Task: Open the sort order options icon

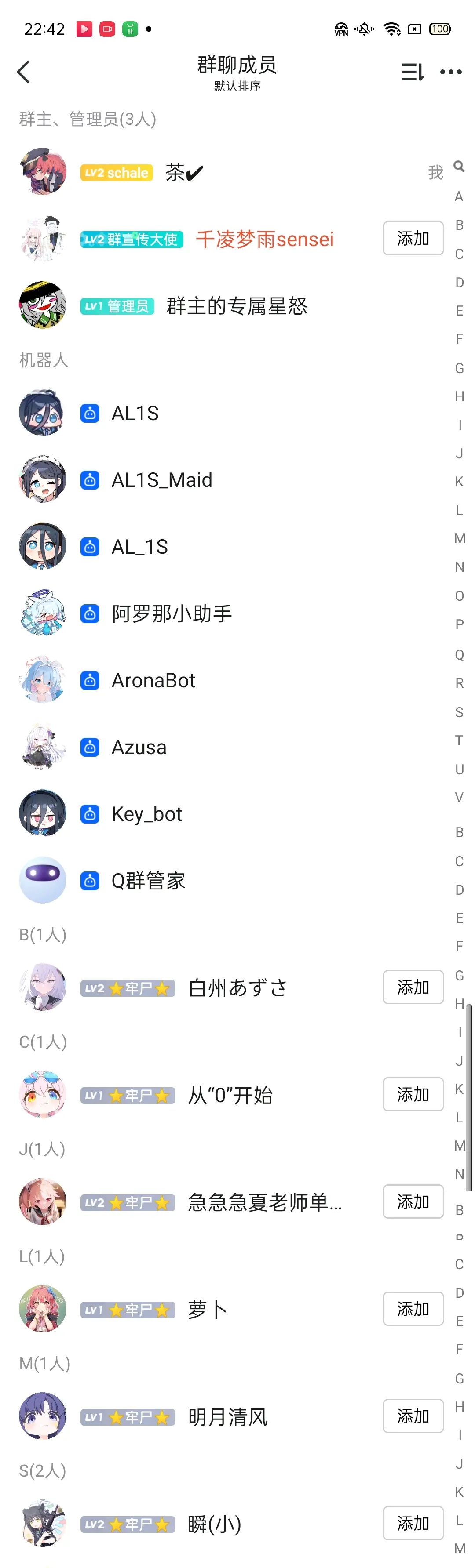Action: tap(412, 72)
